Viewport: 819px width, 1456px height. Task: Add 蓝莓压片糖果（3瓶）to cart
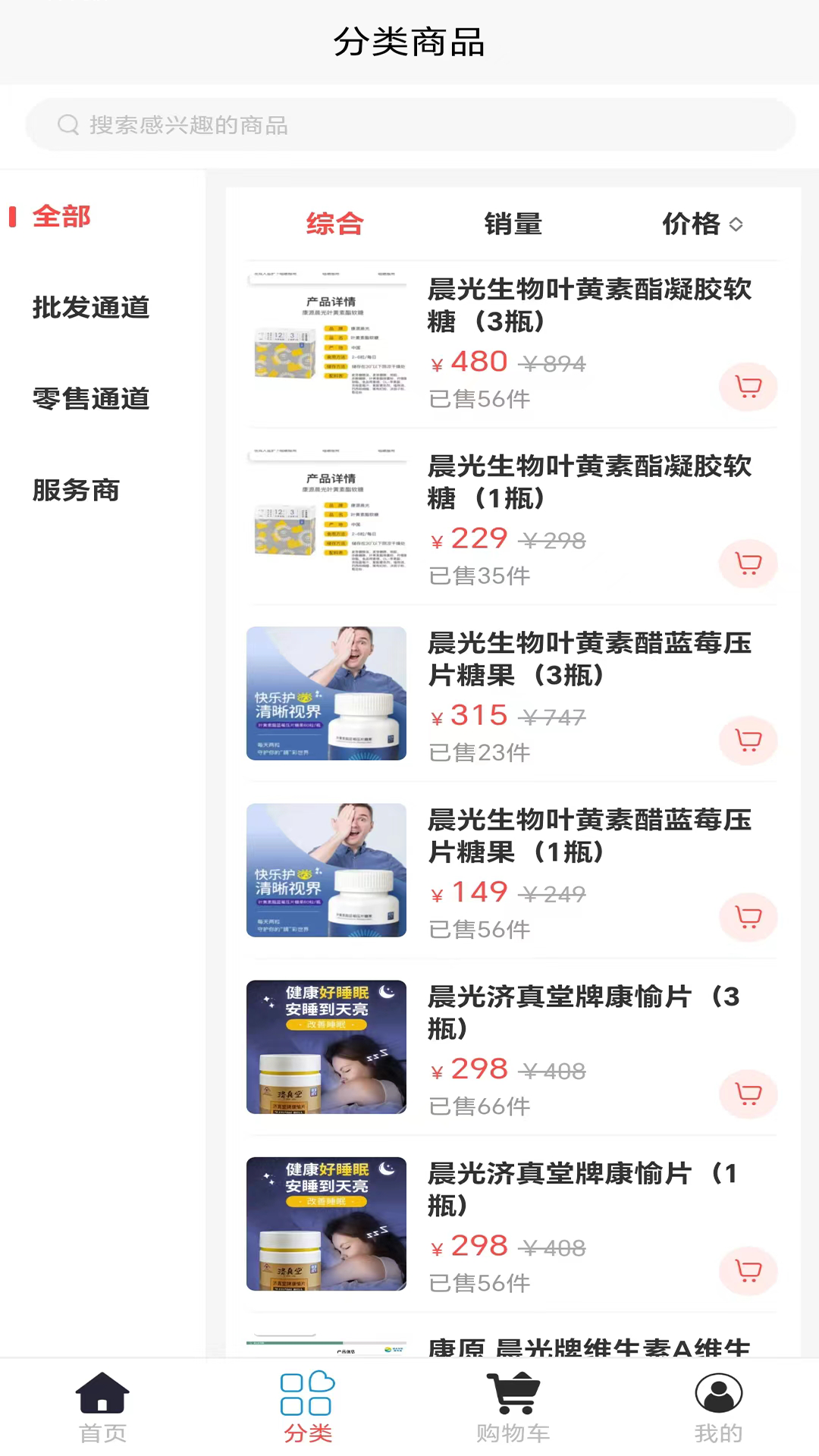pyautogui.click(x=748, y=740)
